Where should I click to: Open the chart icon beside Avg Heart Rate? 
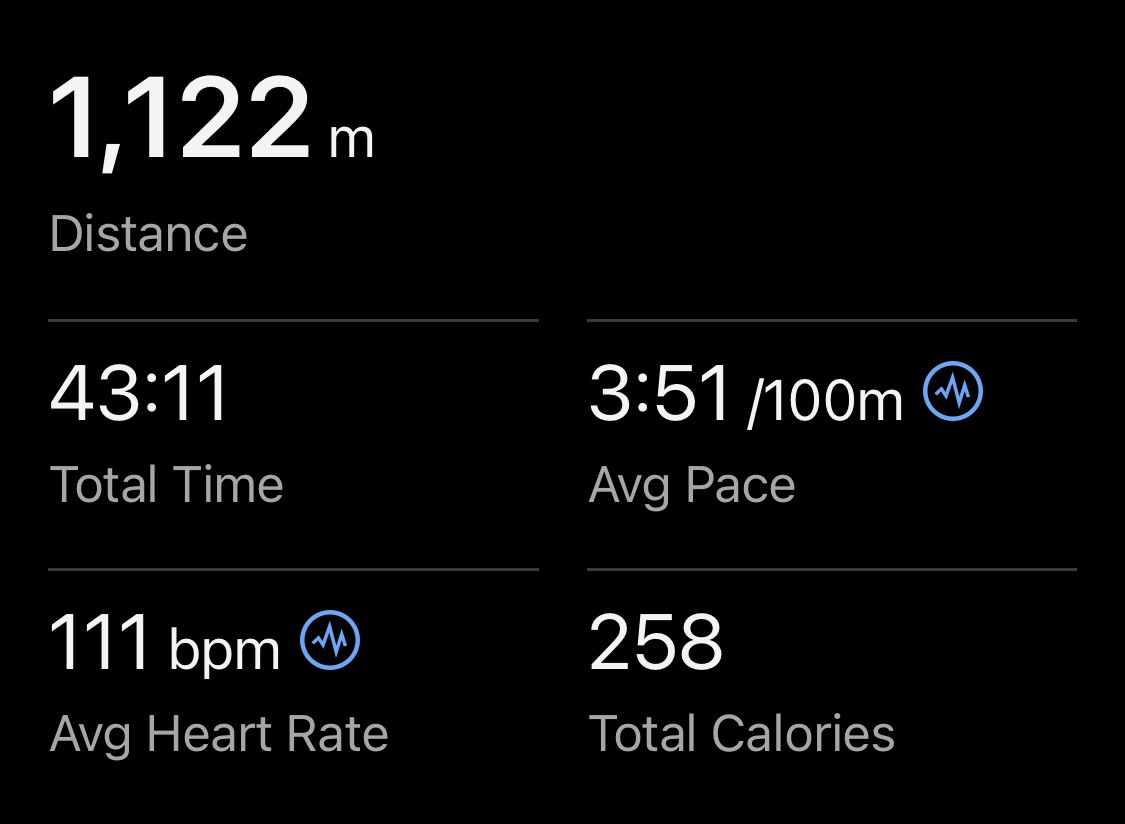330,641
